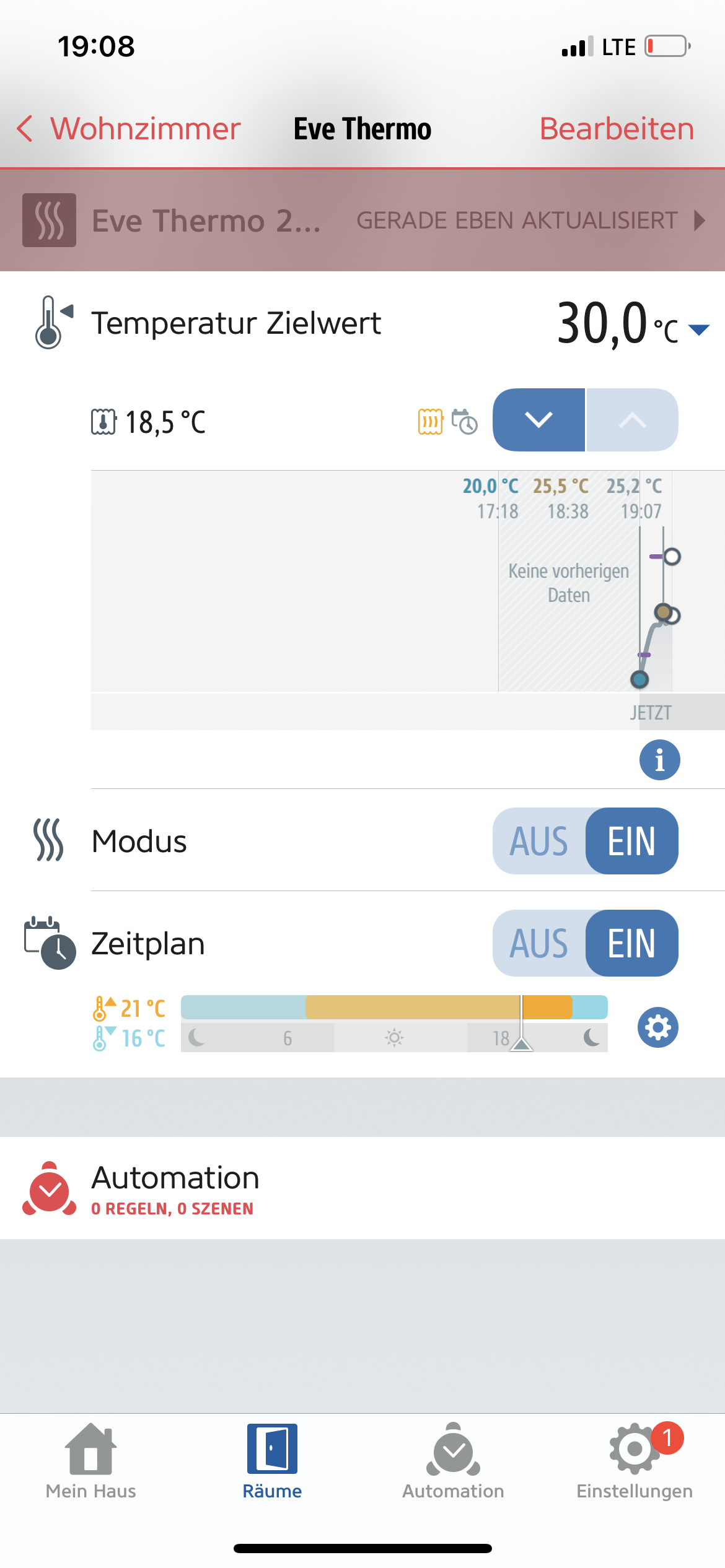The image size is (725, 1568).
Task: Expand the 30,0 °C target temperature dropdown
Action: pos(698,329)
